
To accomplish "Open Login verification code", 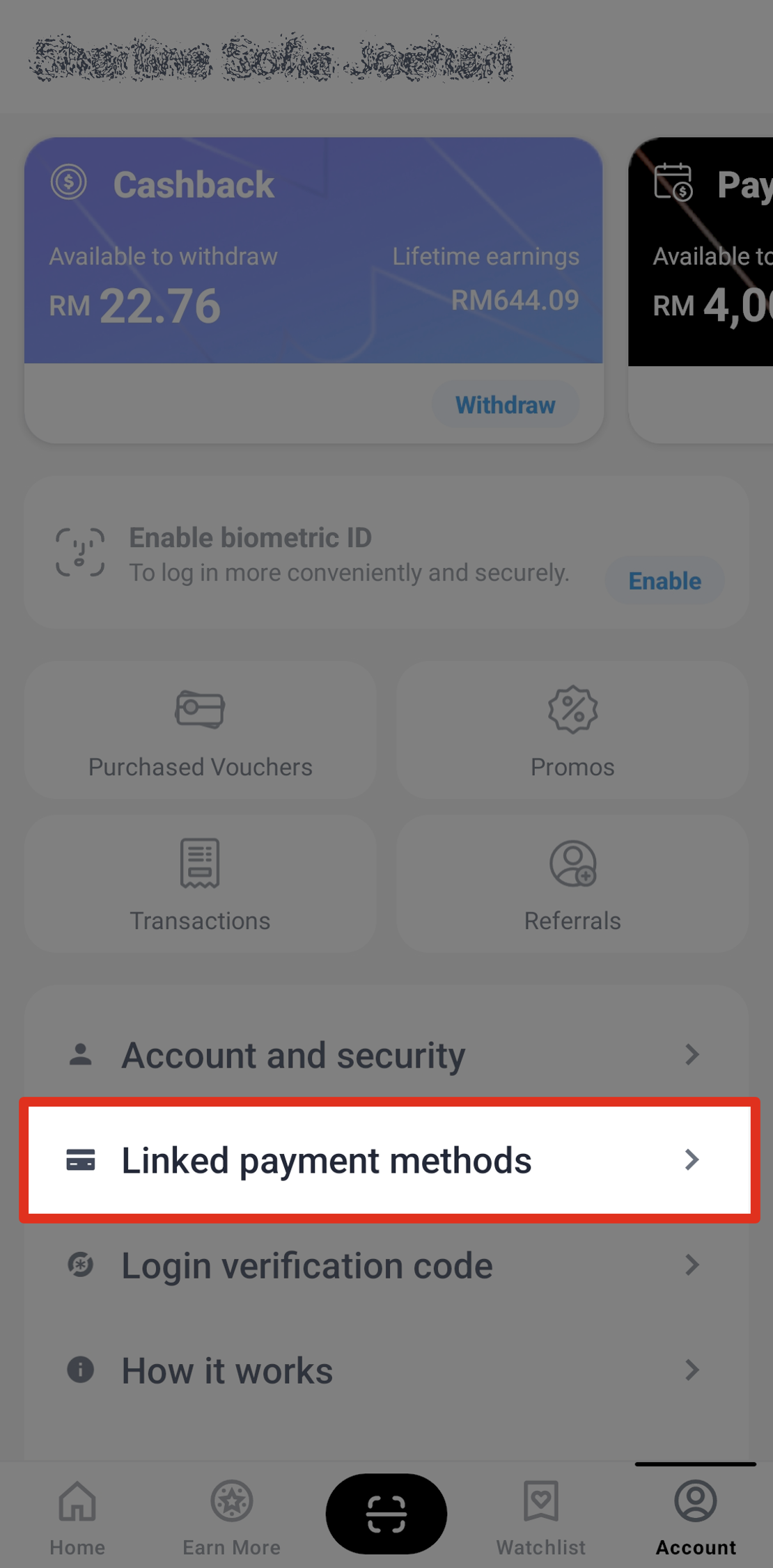I will [x=387, y=1265].
